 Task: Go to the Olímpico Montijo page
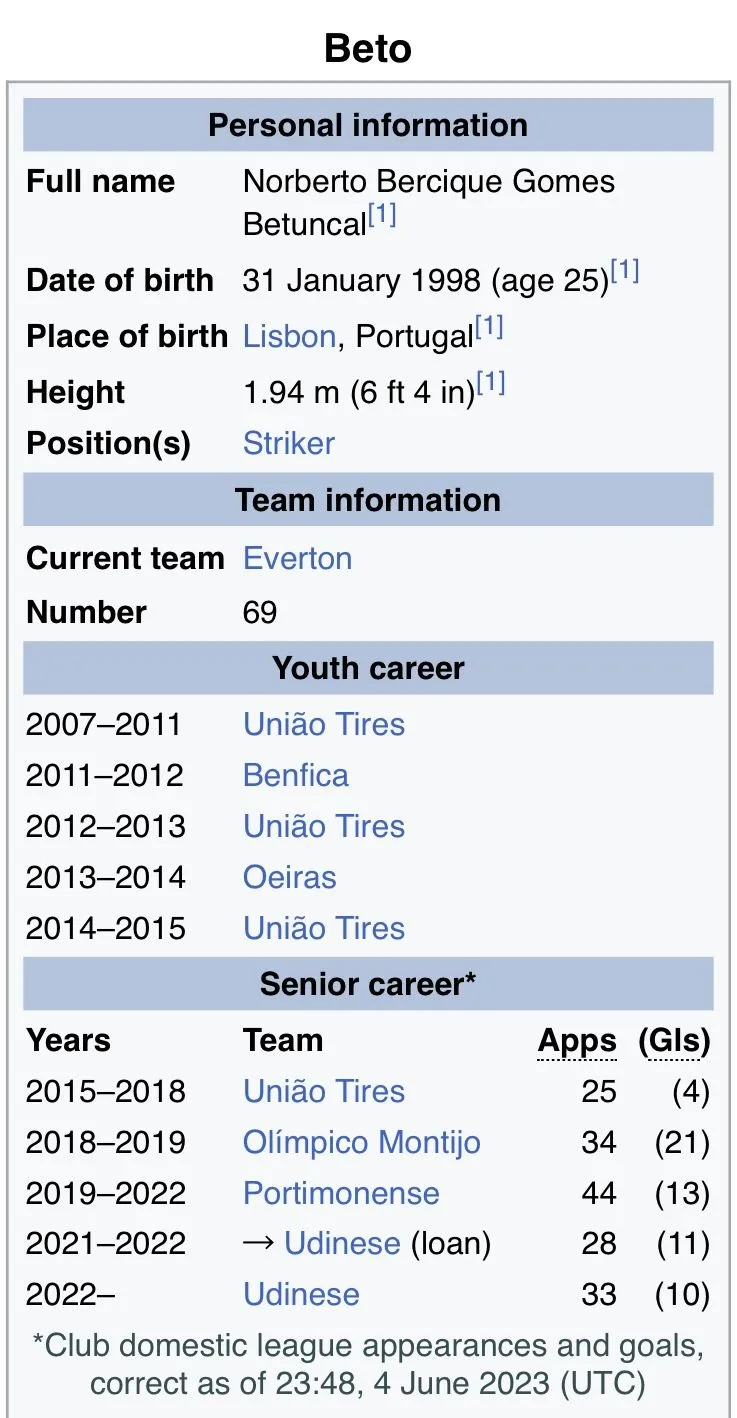362,1142
